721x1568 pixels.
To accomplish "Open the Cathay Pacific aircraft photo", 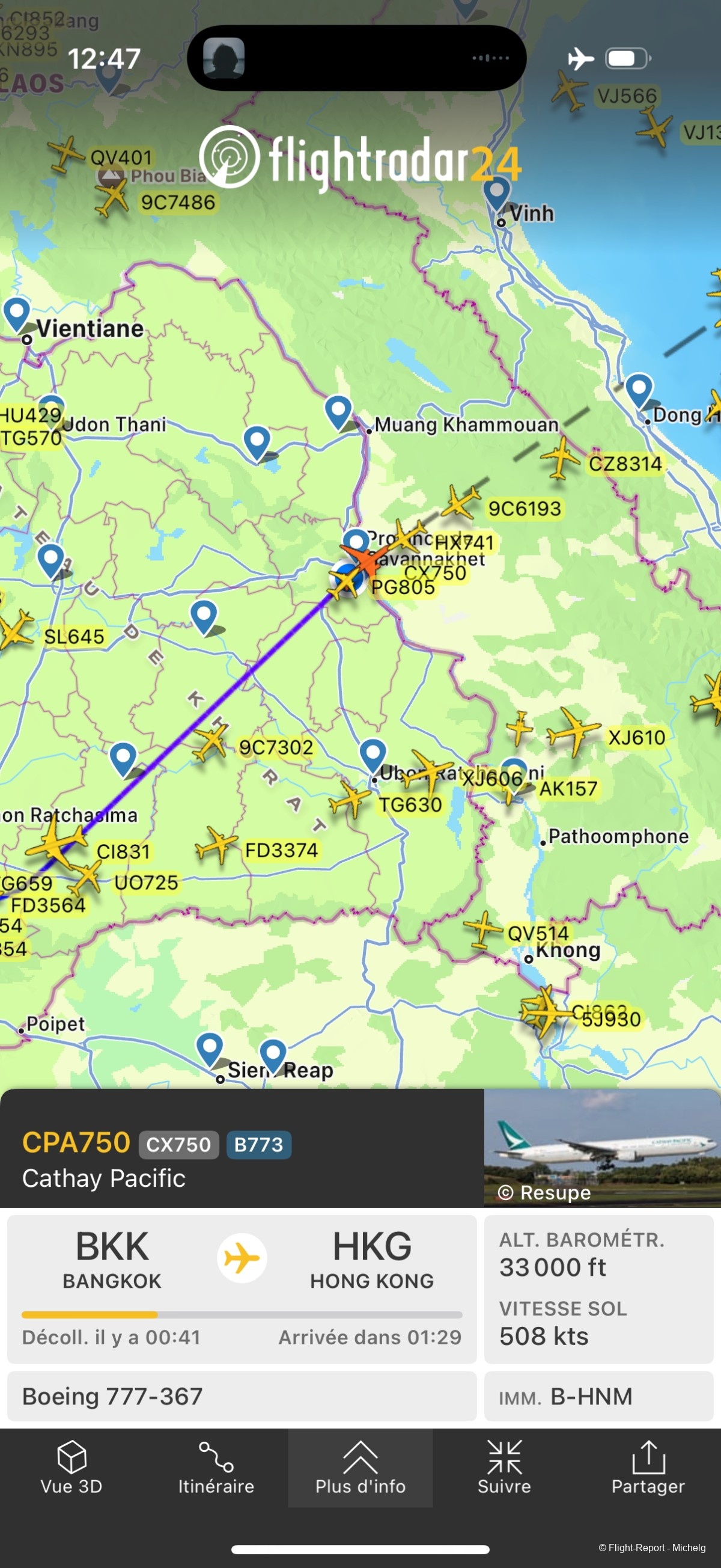I will coord(602,1147).
